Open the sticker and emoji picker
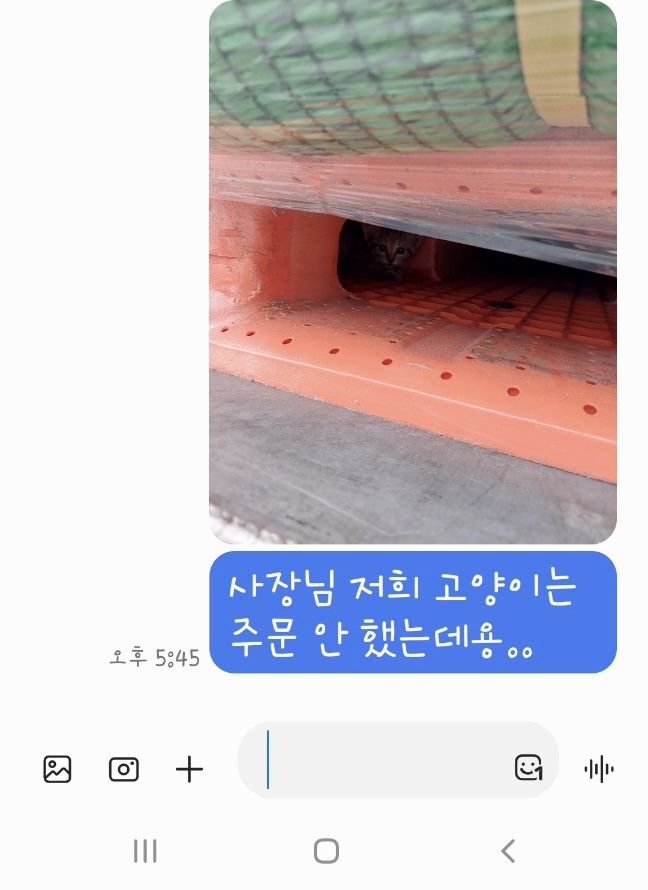The image size is (648, 890). pyautogui.click(x=528, y=767)
